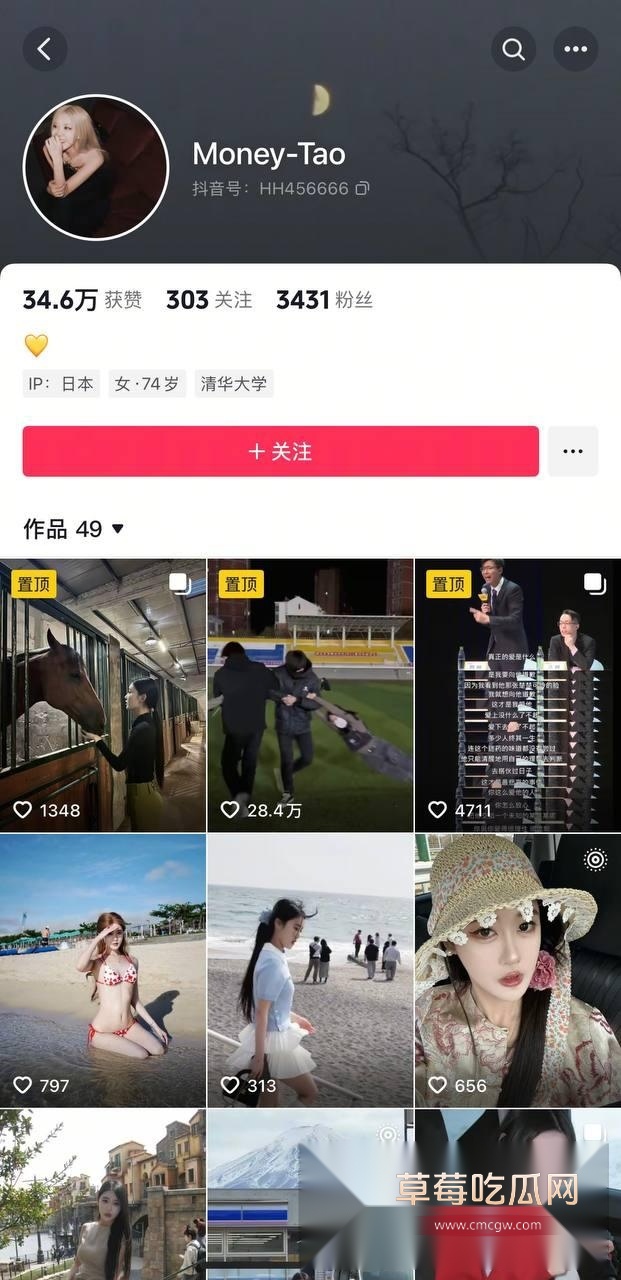Go back using the top-left arrow
This screenshot has height=1280, width=621.
tap(45, 49)
